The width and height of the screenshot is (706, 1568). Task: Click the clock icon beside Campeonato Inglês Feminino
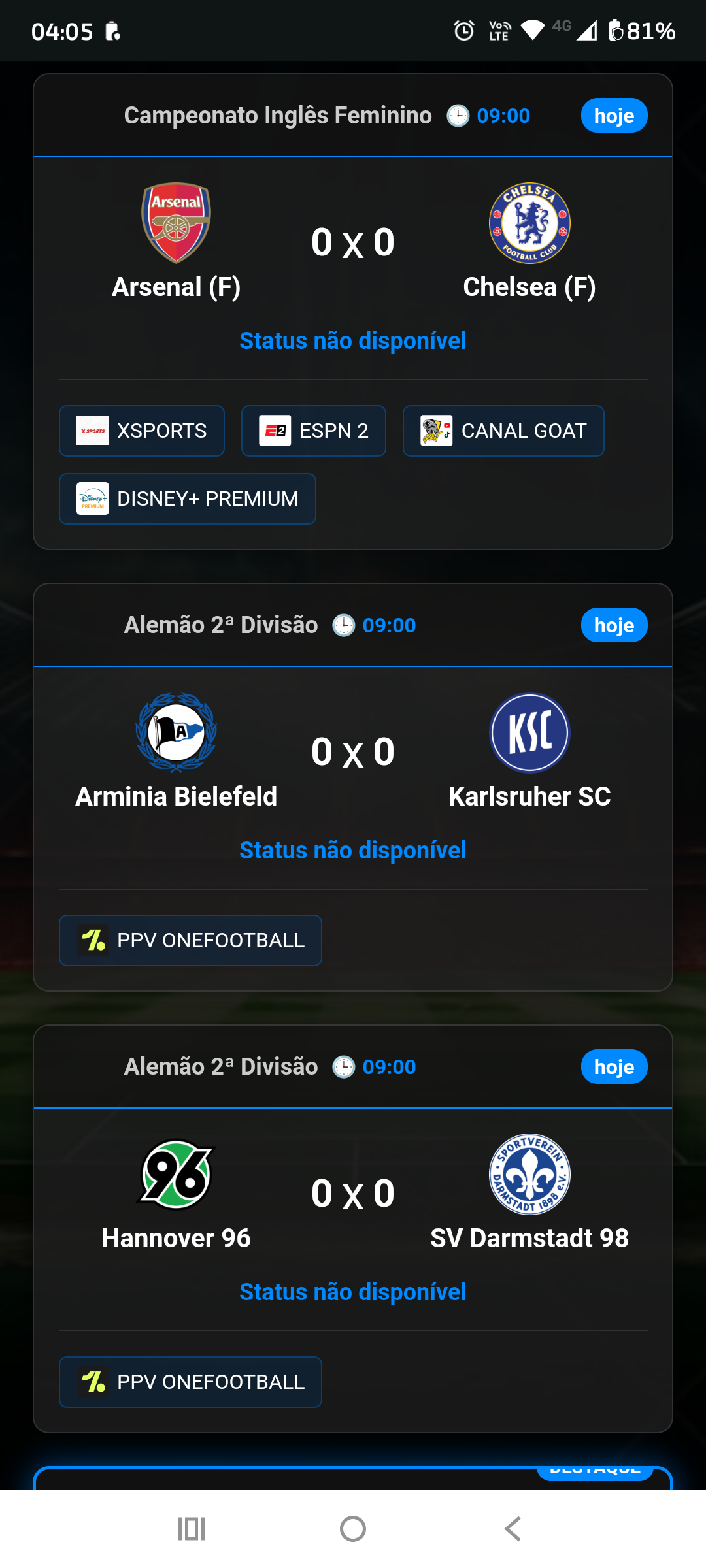(x=458, y=114)
